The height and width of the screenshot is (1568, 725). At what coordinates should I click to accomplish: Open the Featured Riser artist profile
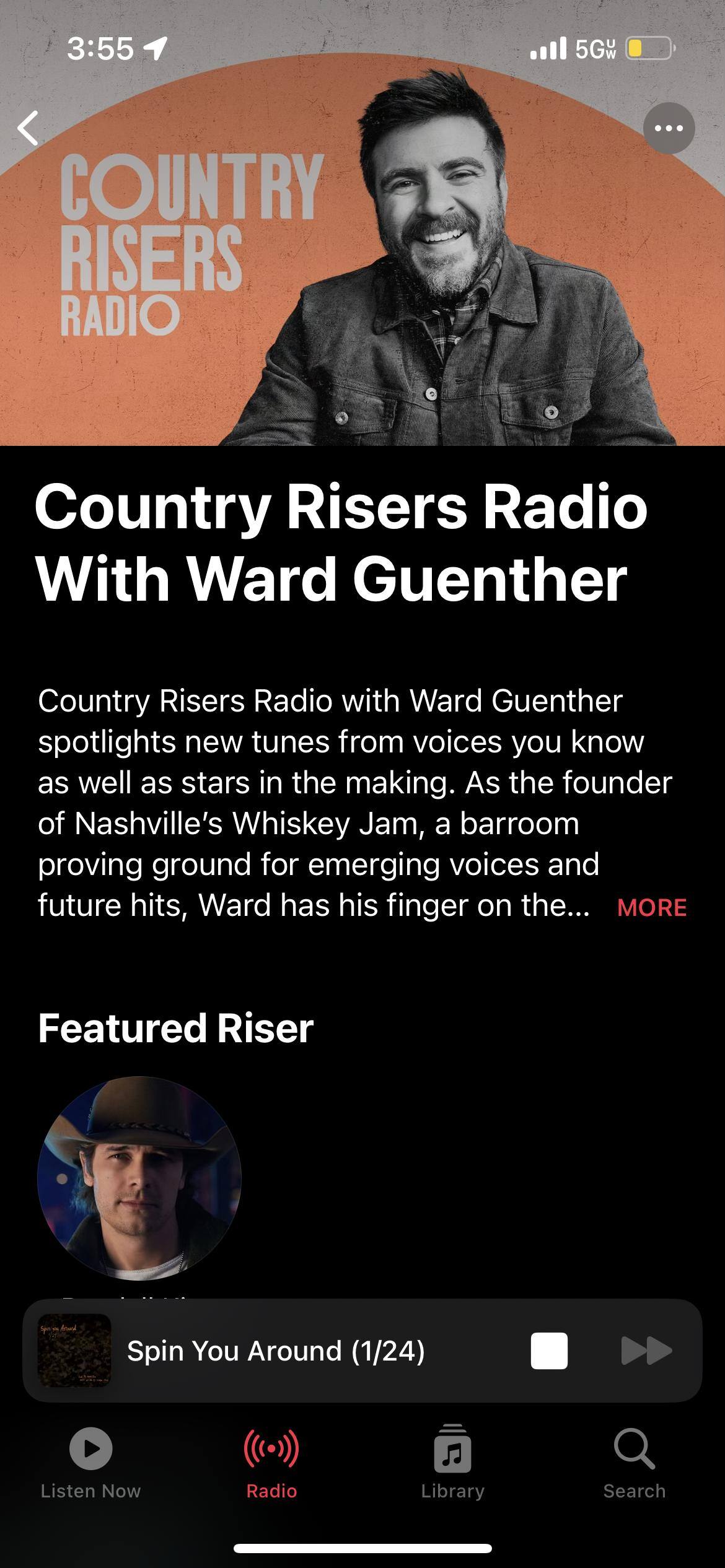(139, 1178)
